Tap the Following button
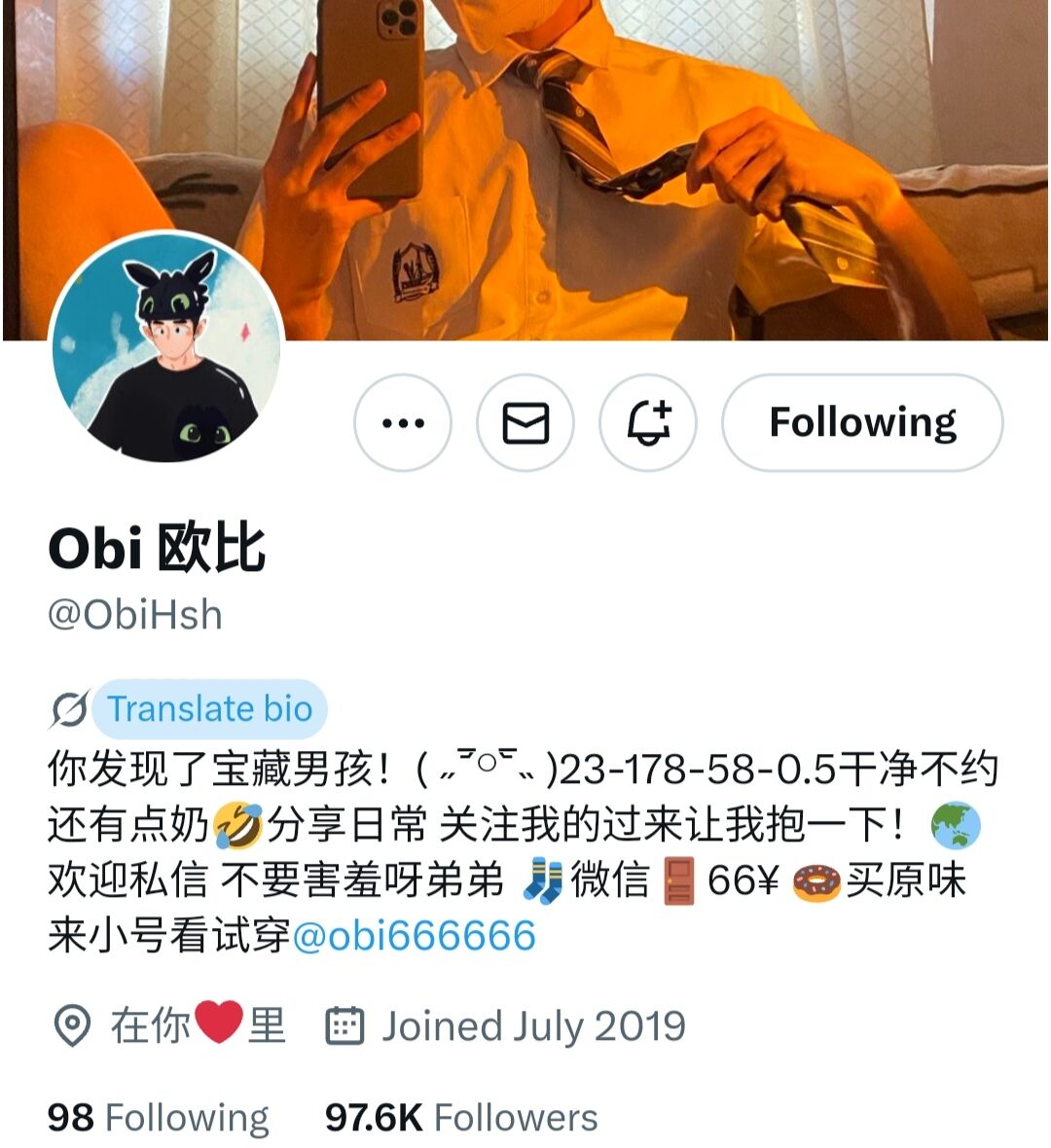 tap(862, 423)
